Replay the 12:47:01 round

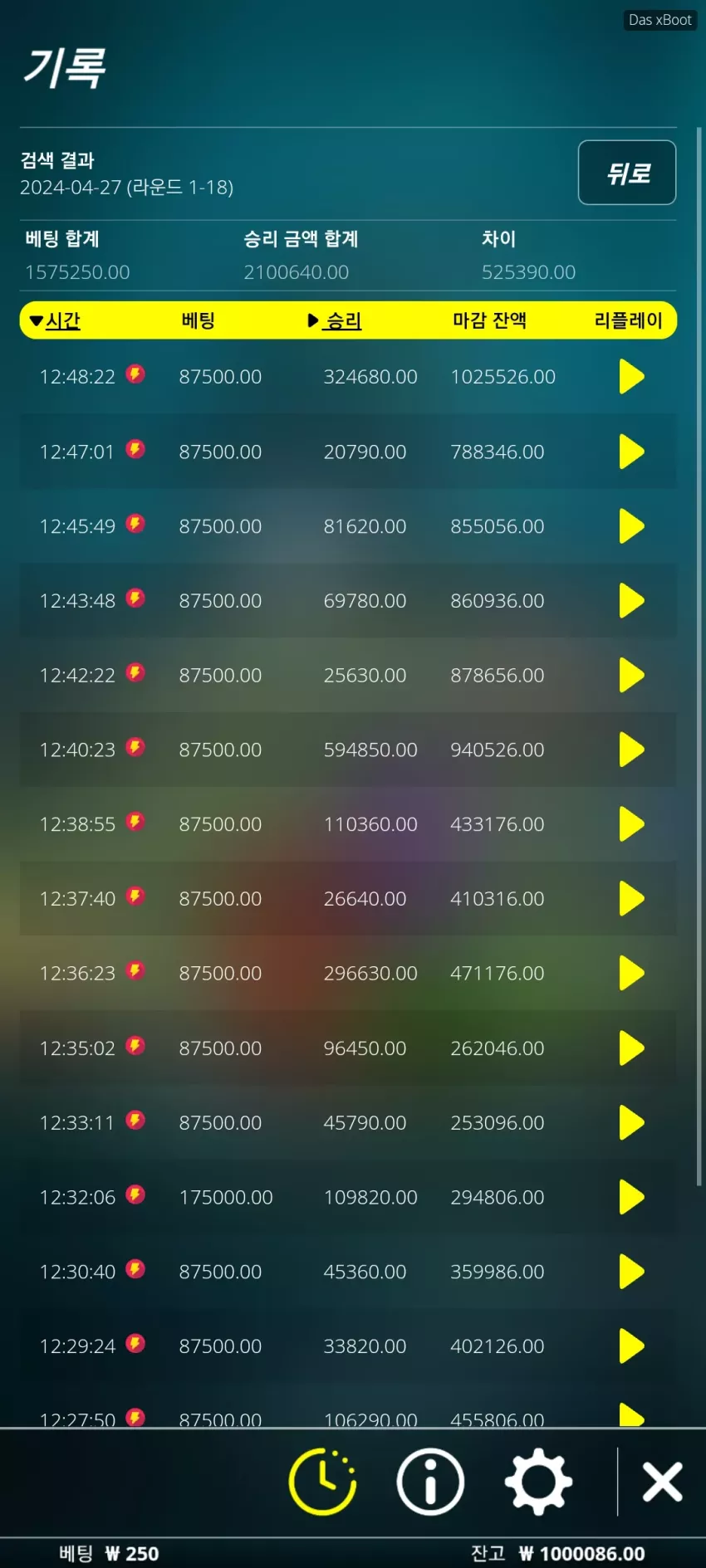coord(631,452)
